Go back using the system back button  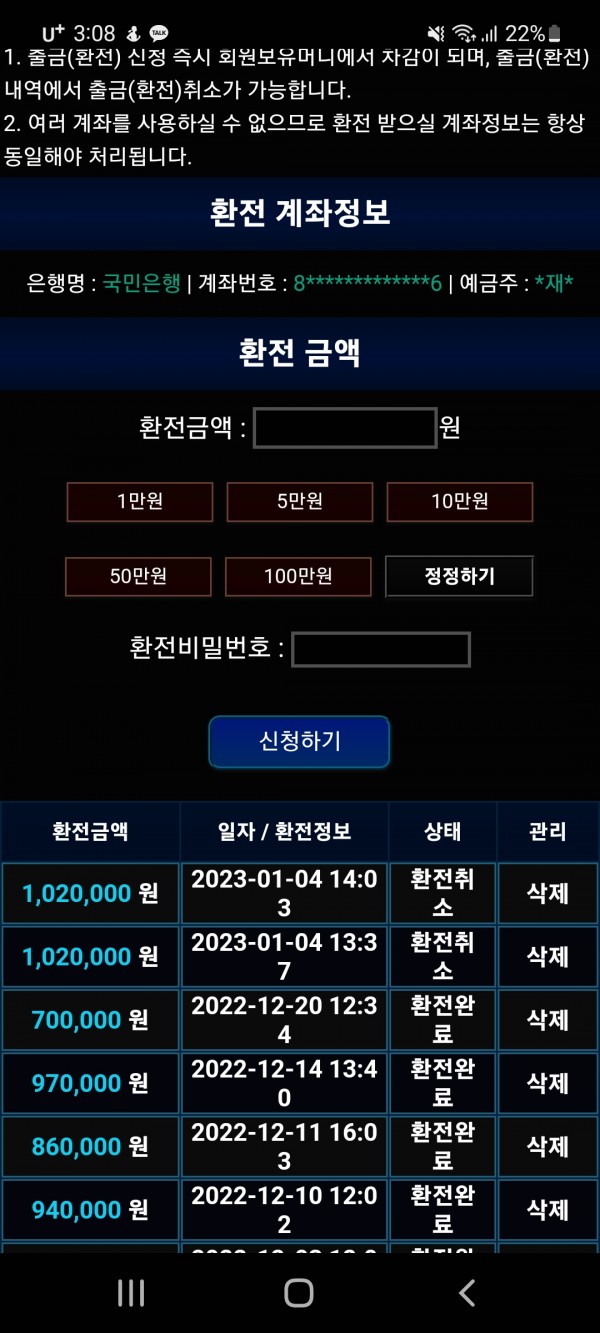pos(466,1293)
